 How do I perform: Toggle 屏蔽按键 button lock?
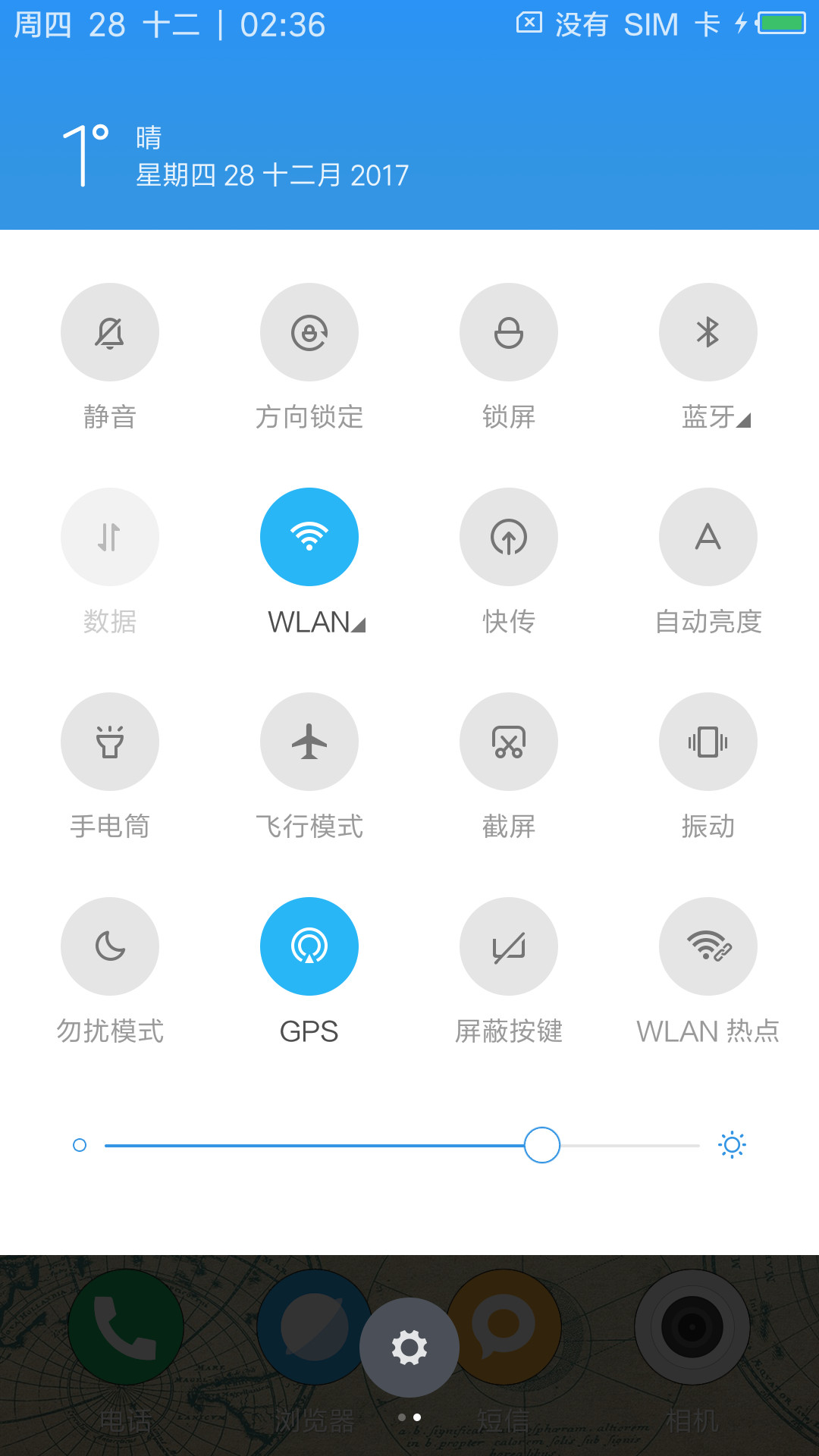(509, 946)
